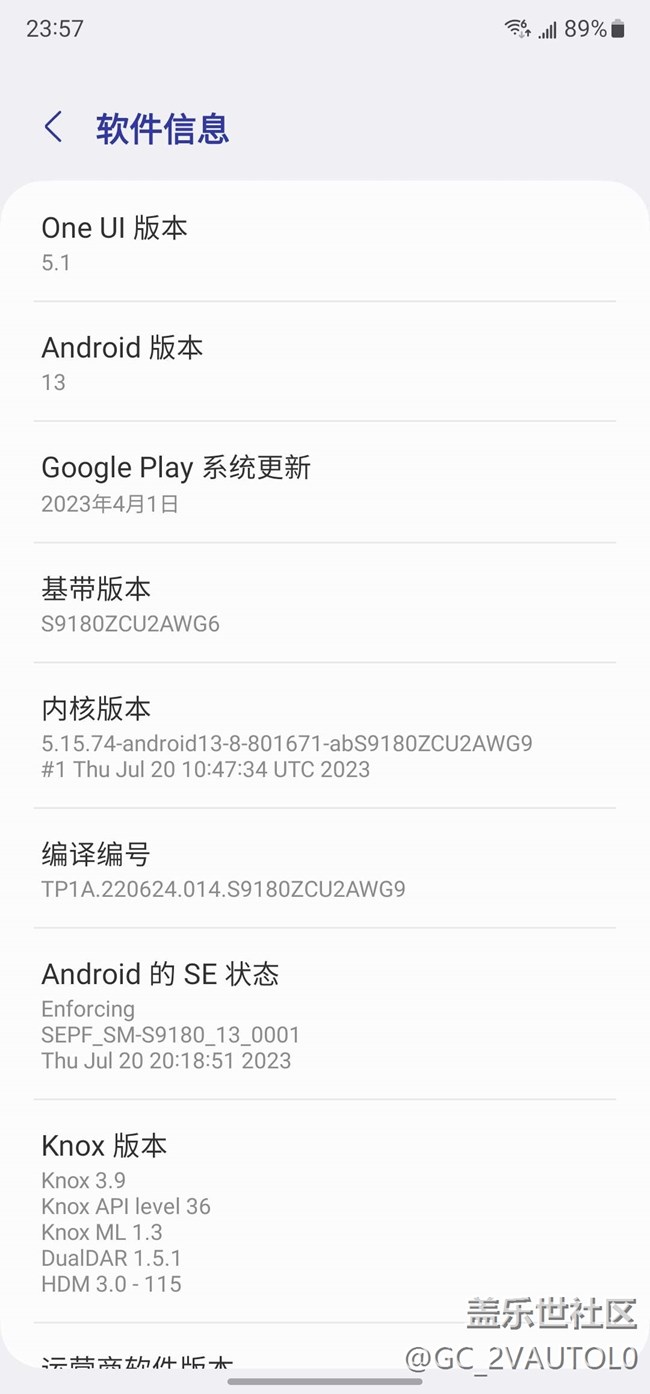Go back from 软件信息 page

[54, 128]
